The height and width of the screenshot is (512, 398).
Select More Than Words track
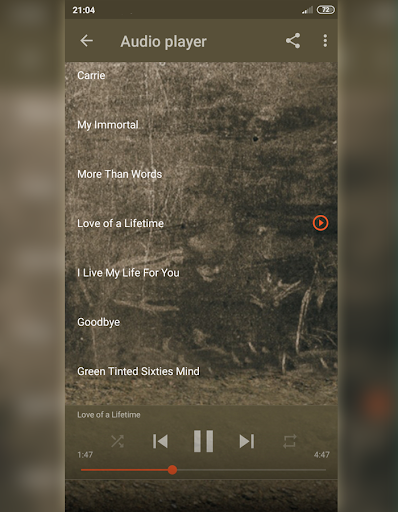(x=201, y=174)
